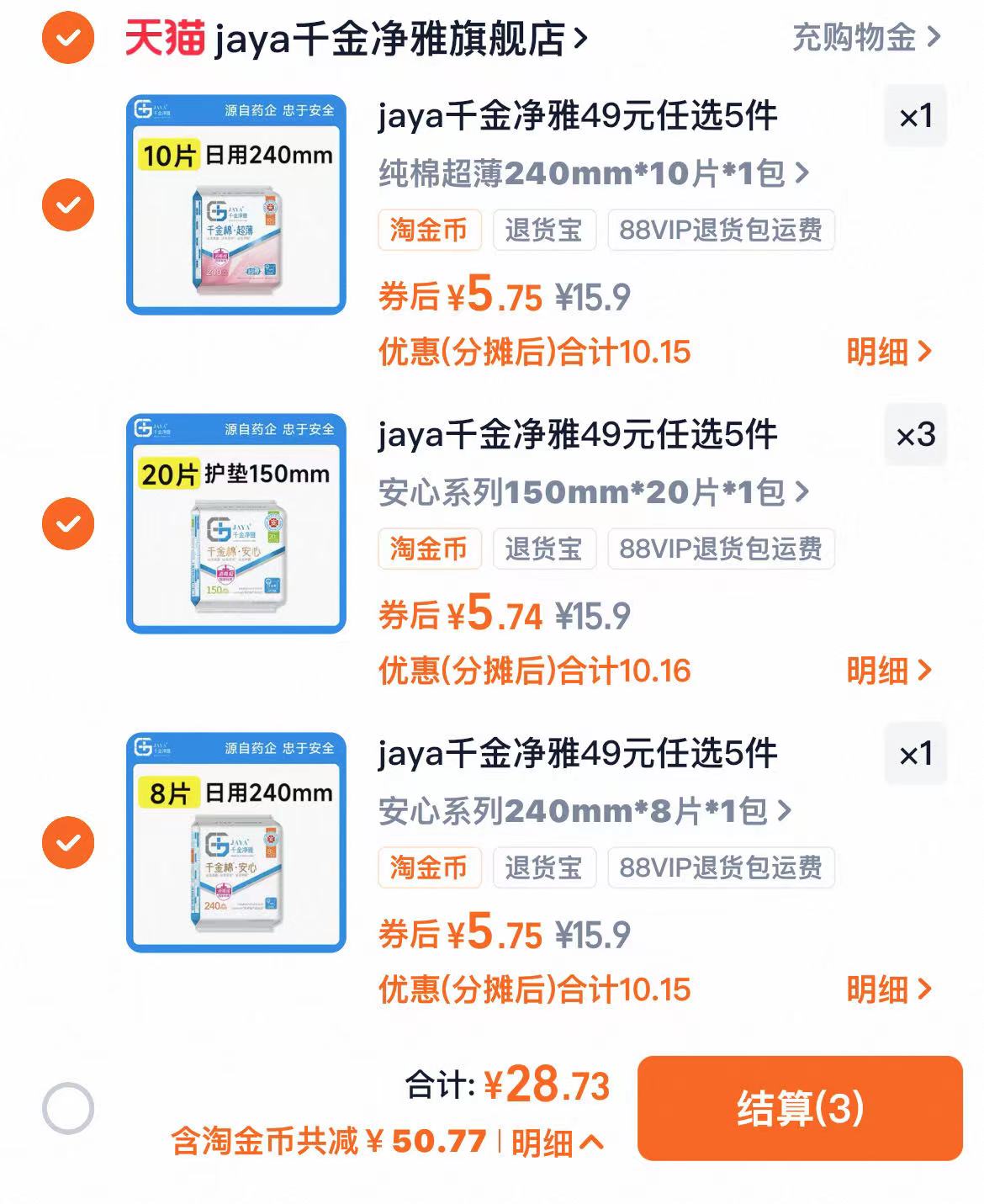Click the 淘金币 badge on the first item
The image size is (984, 1204).
[x=430, y=230]
